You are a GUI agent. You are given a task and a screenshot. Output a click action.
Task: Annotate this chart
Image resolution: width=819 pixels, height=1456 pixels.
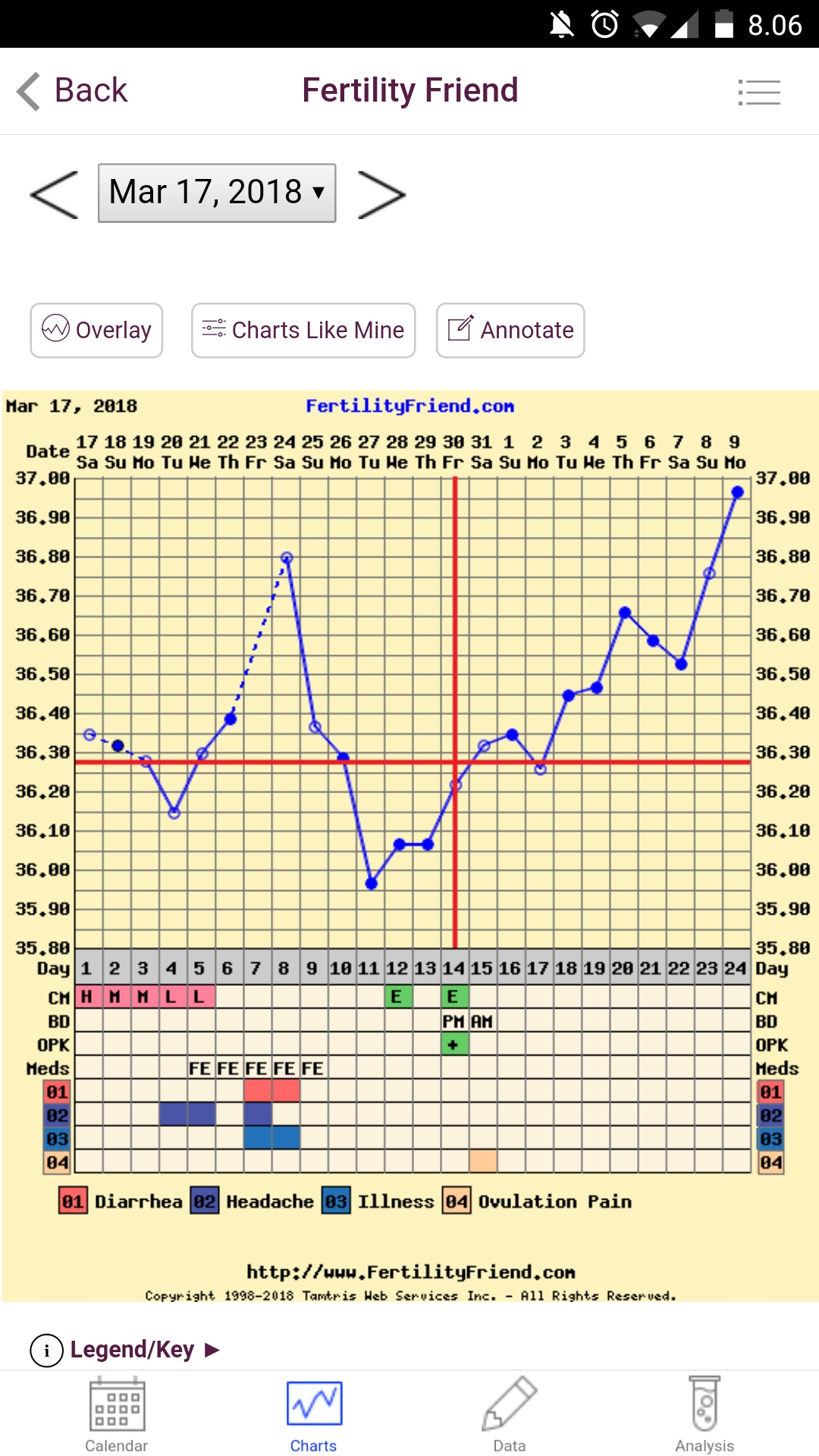tap(510, 330)
